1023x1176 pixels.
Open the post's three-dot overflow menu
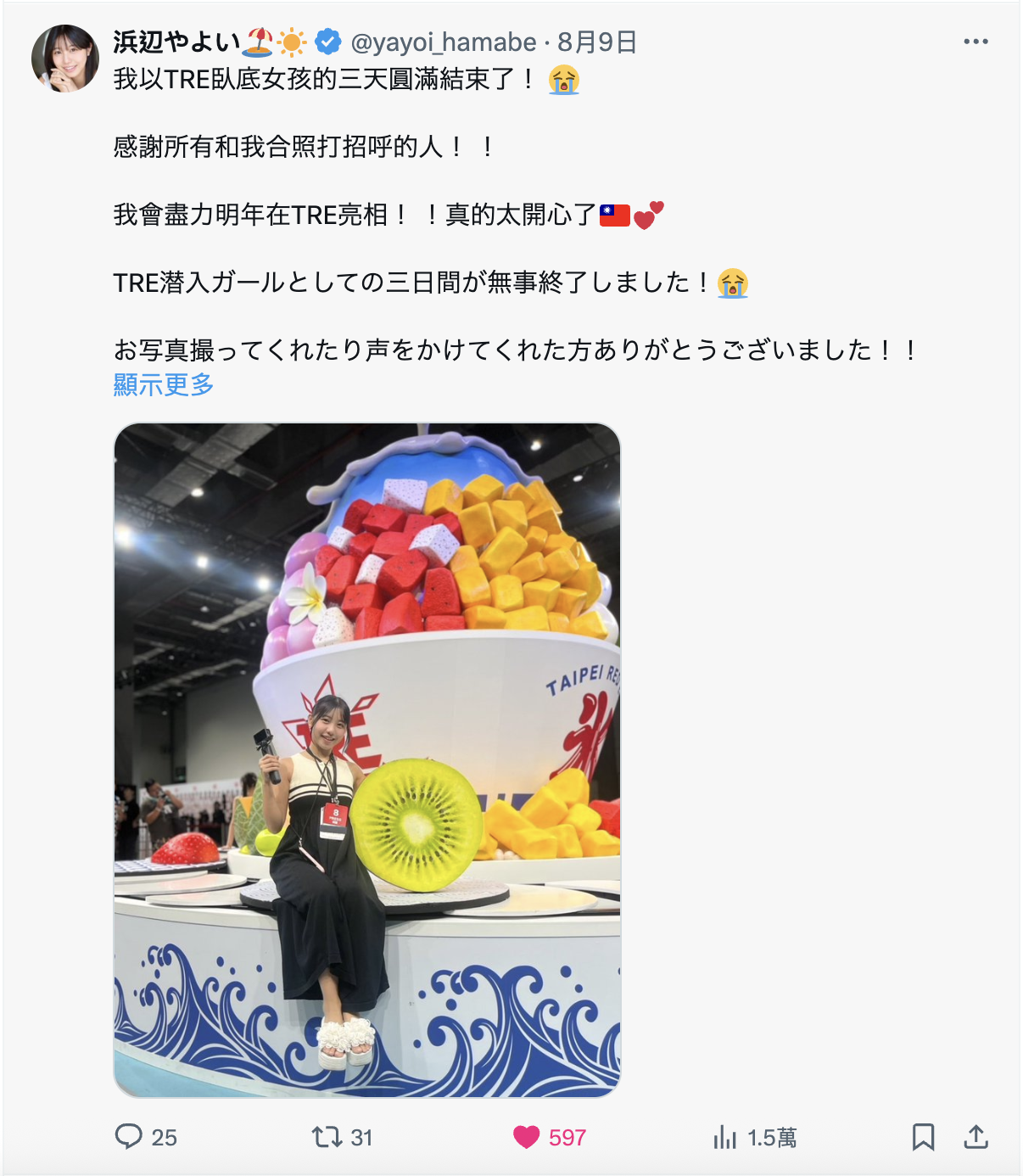pos(975,42)
